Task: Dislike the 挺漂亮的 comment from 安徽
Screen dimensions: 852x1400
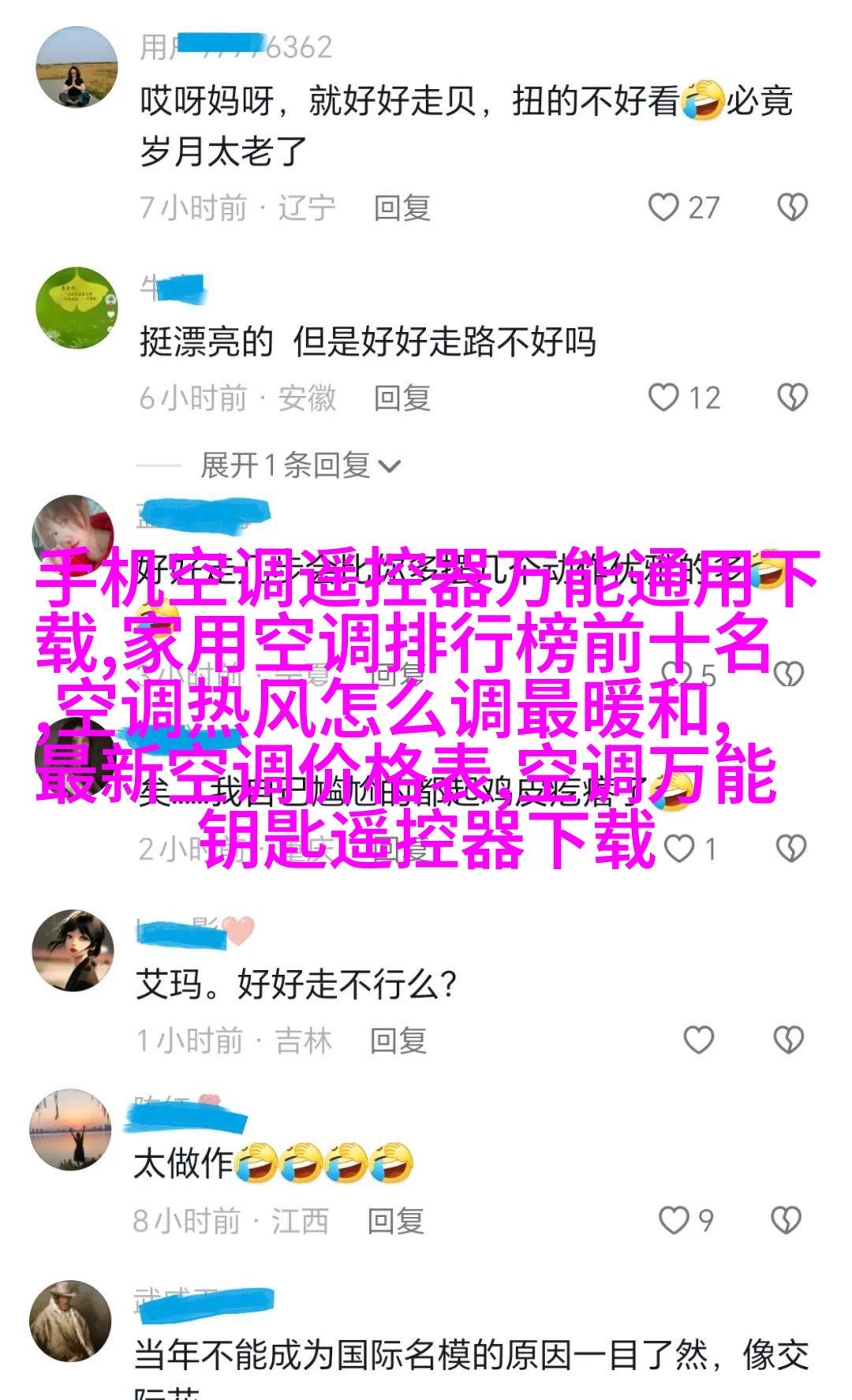Action: point(792,398)
